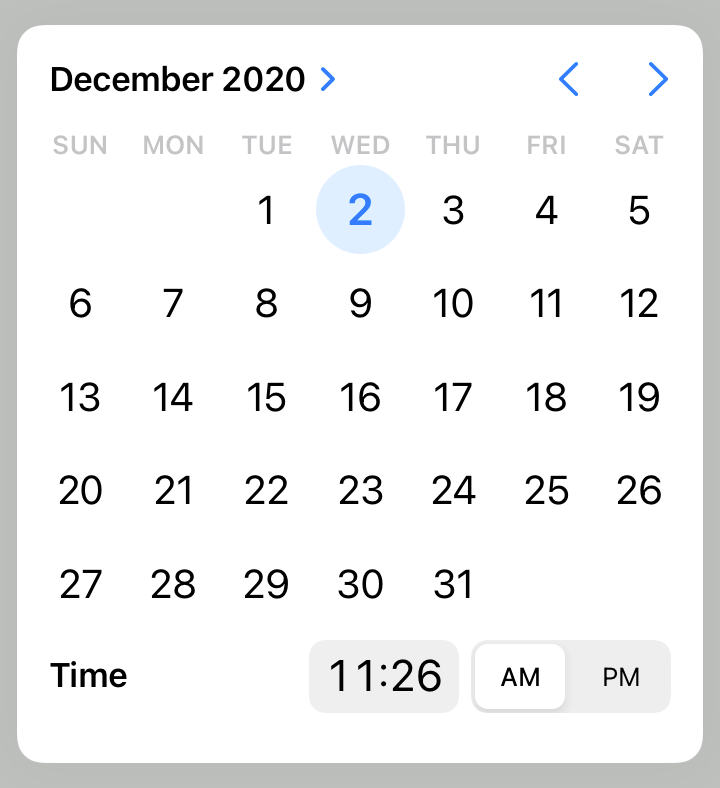Go to the next month

click(x=657, y=79)
